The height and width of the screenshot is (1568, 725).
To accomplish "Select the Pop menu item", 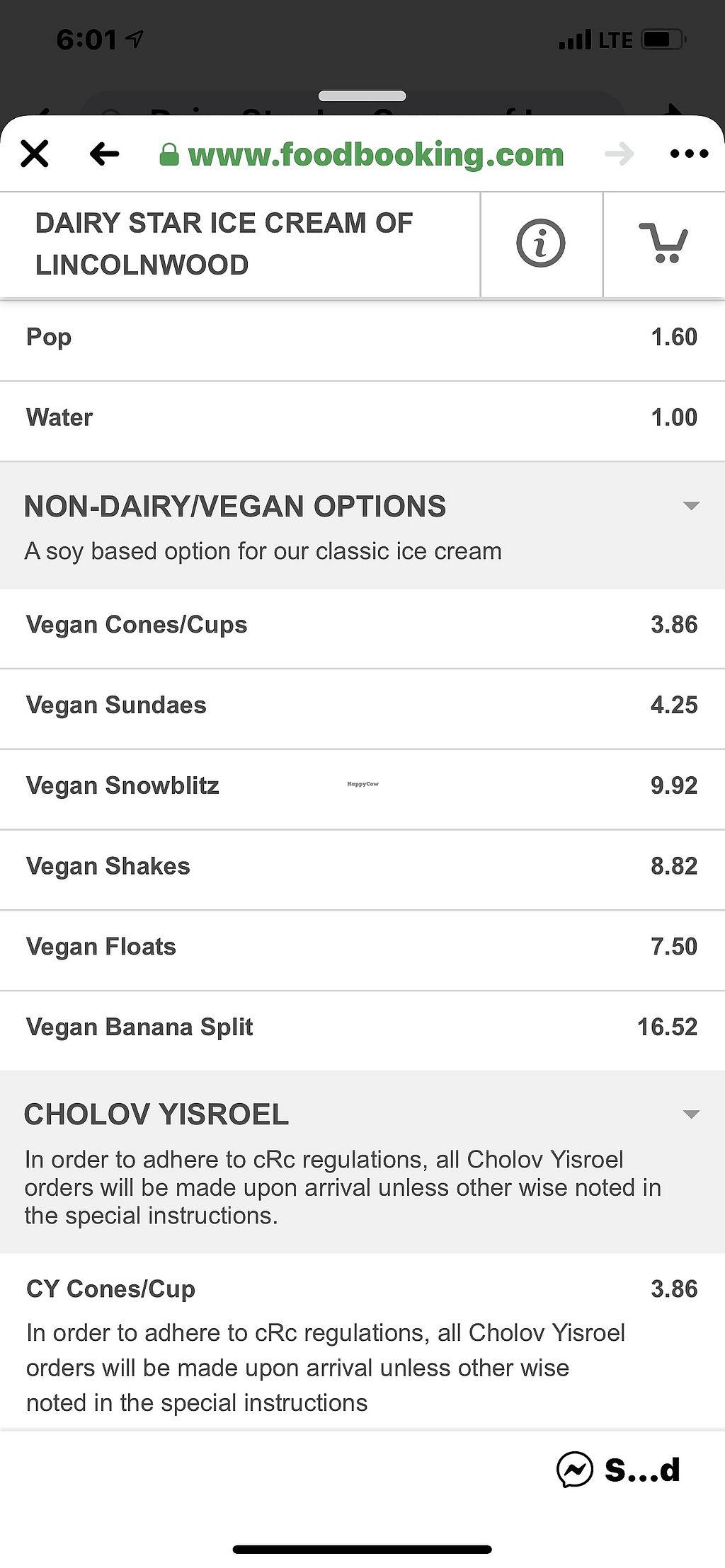I will pyautogui.click(x=361, y=338).
